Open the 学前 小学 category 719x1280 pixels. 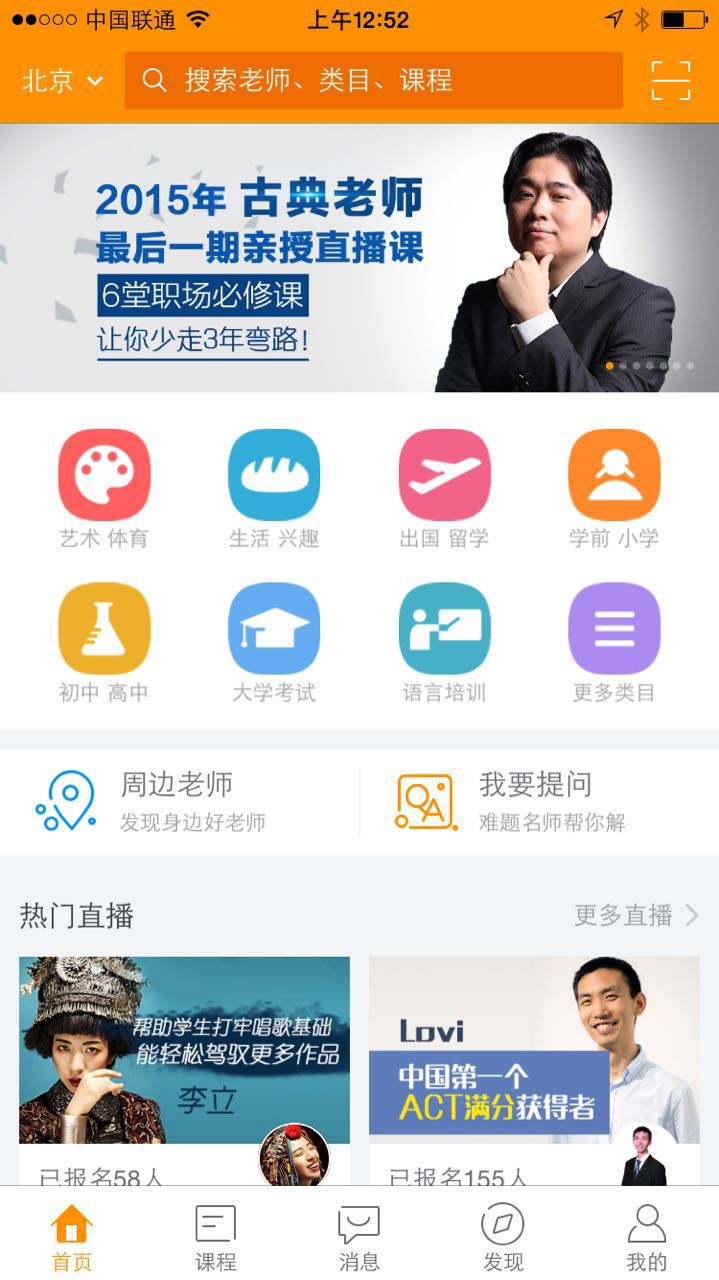click(614, 488)
